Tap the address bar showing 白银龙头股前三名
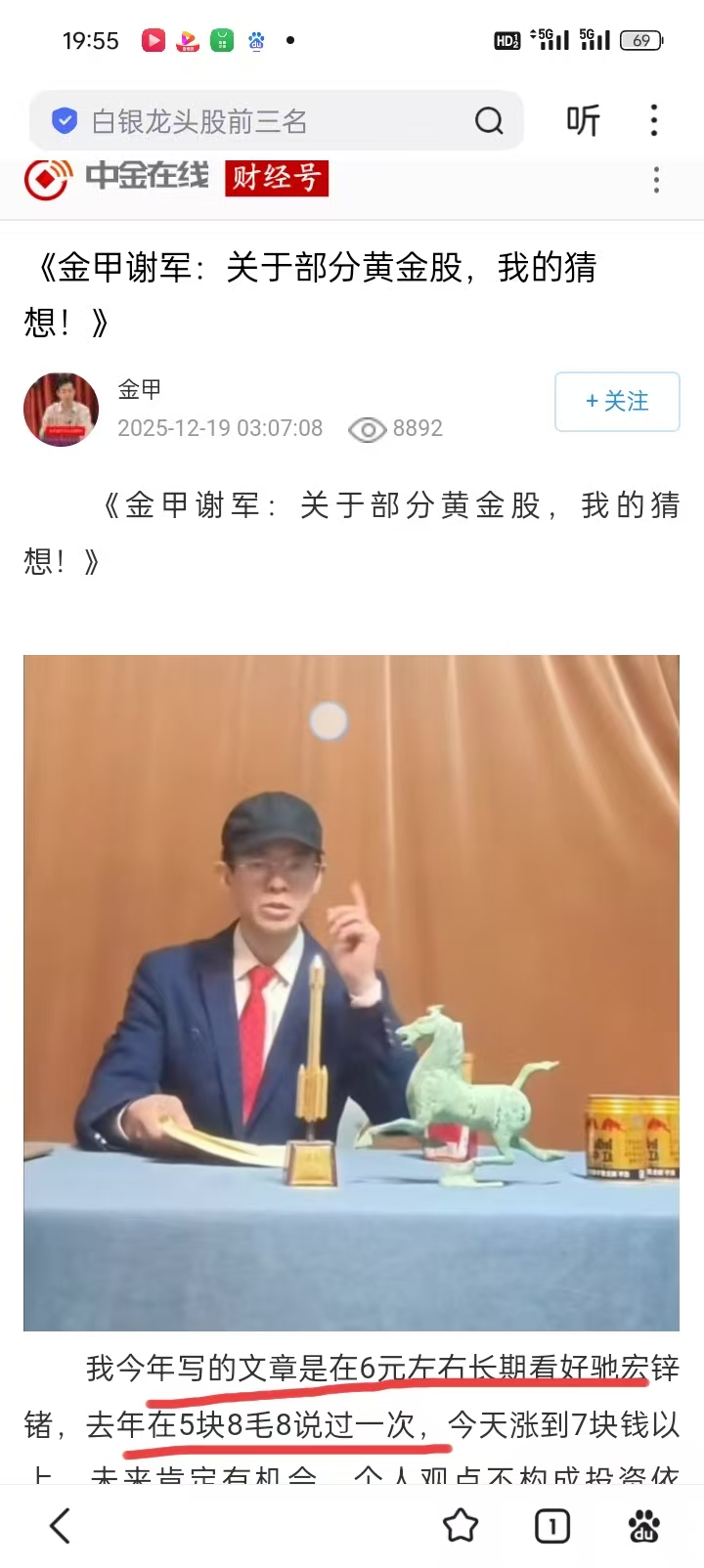The height and width of the screenshot is (1568, 704). tap(264, 121)
